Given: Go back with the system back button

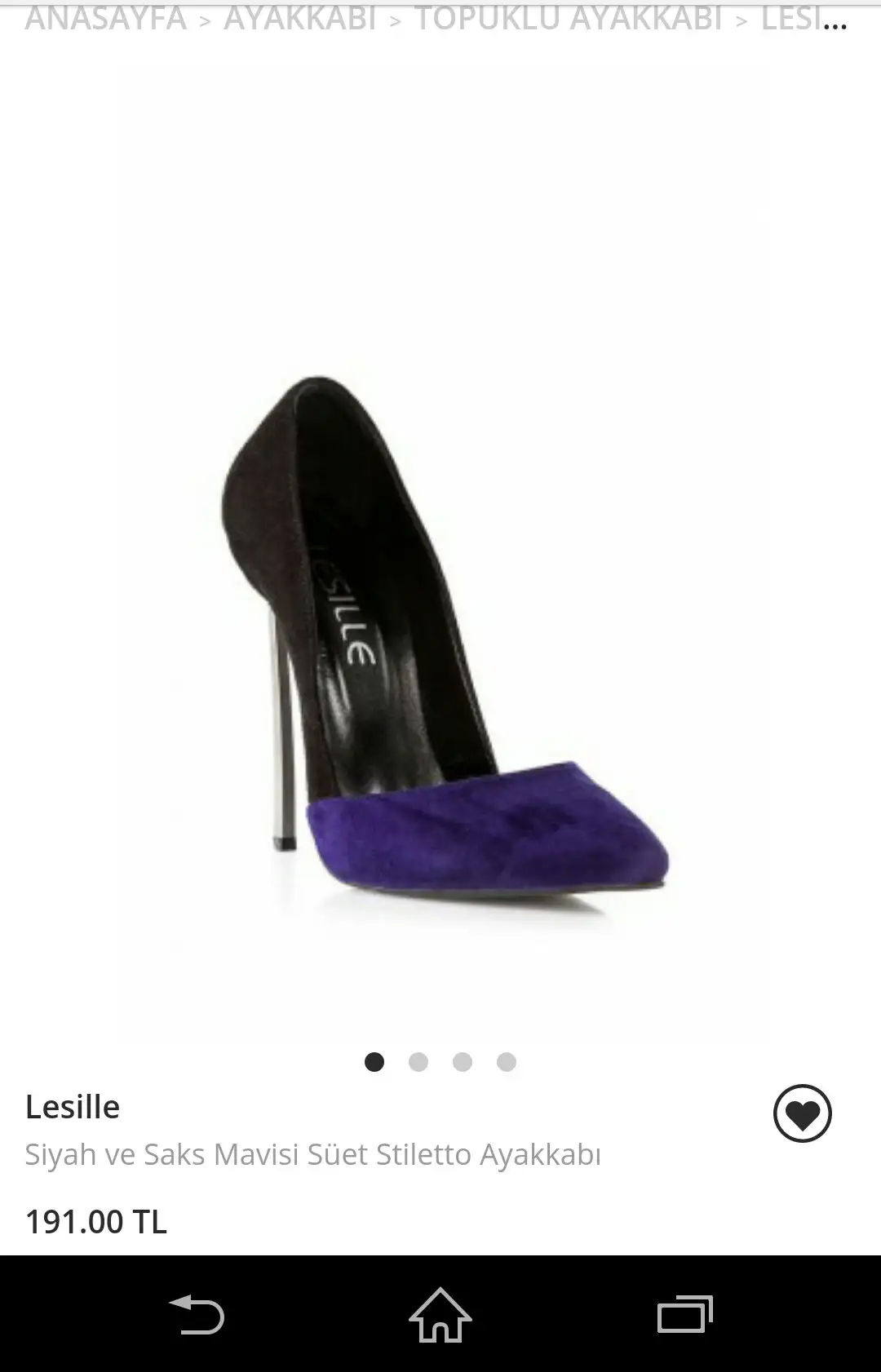Looking at the screenshot, I should [197, 1315].
